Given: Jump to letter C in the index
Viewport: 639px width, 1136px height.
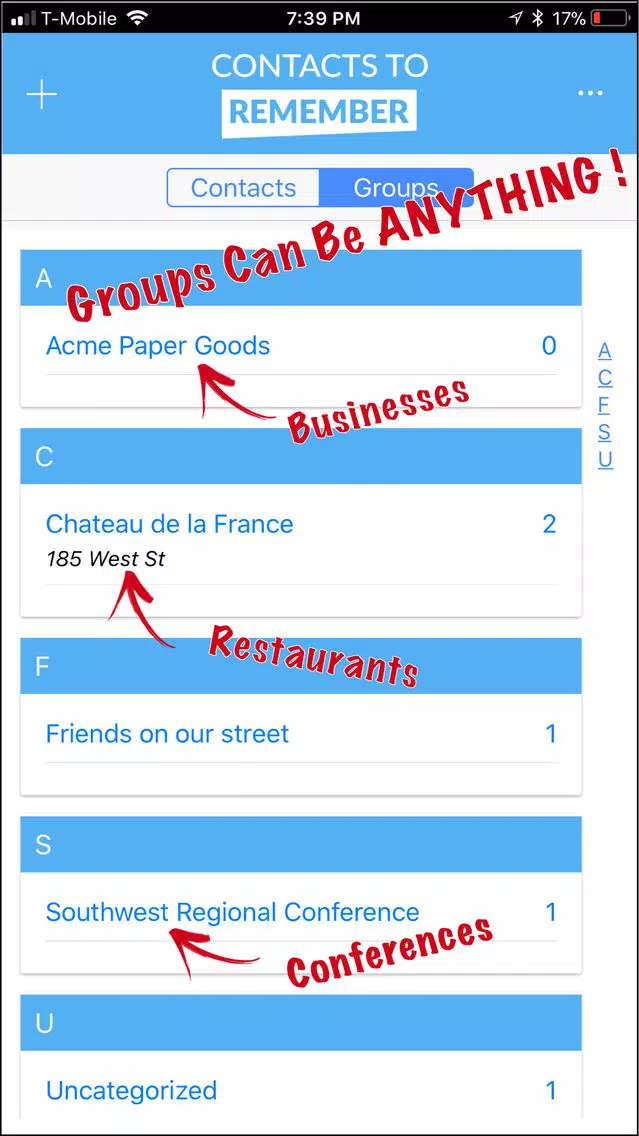Looking at the screenshot, I should point(605,378).
